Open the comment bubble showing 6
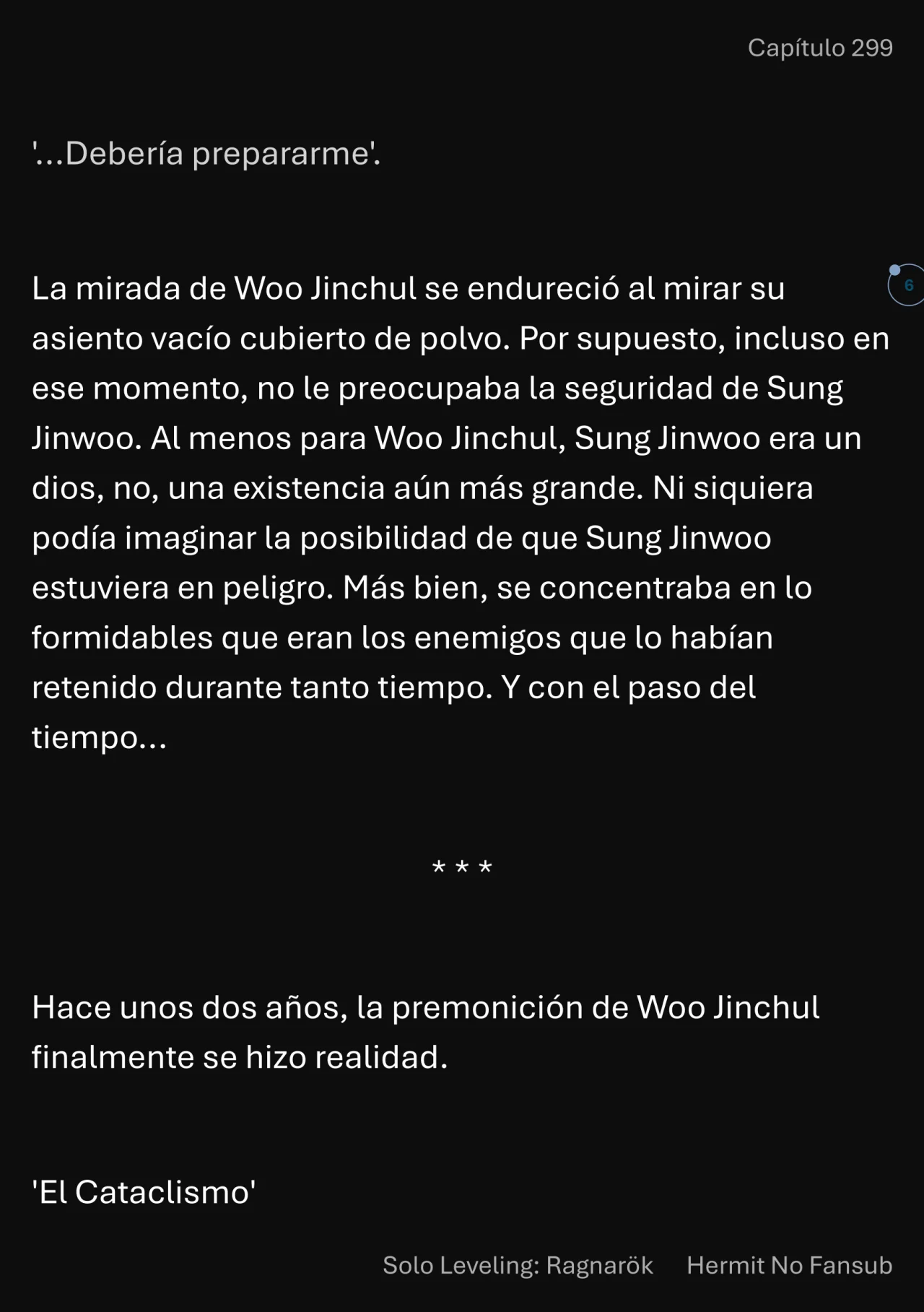Screen dimensions: 924x1312 [907, 285]
